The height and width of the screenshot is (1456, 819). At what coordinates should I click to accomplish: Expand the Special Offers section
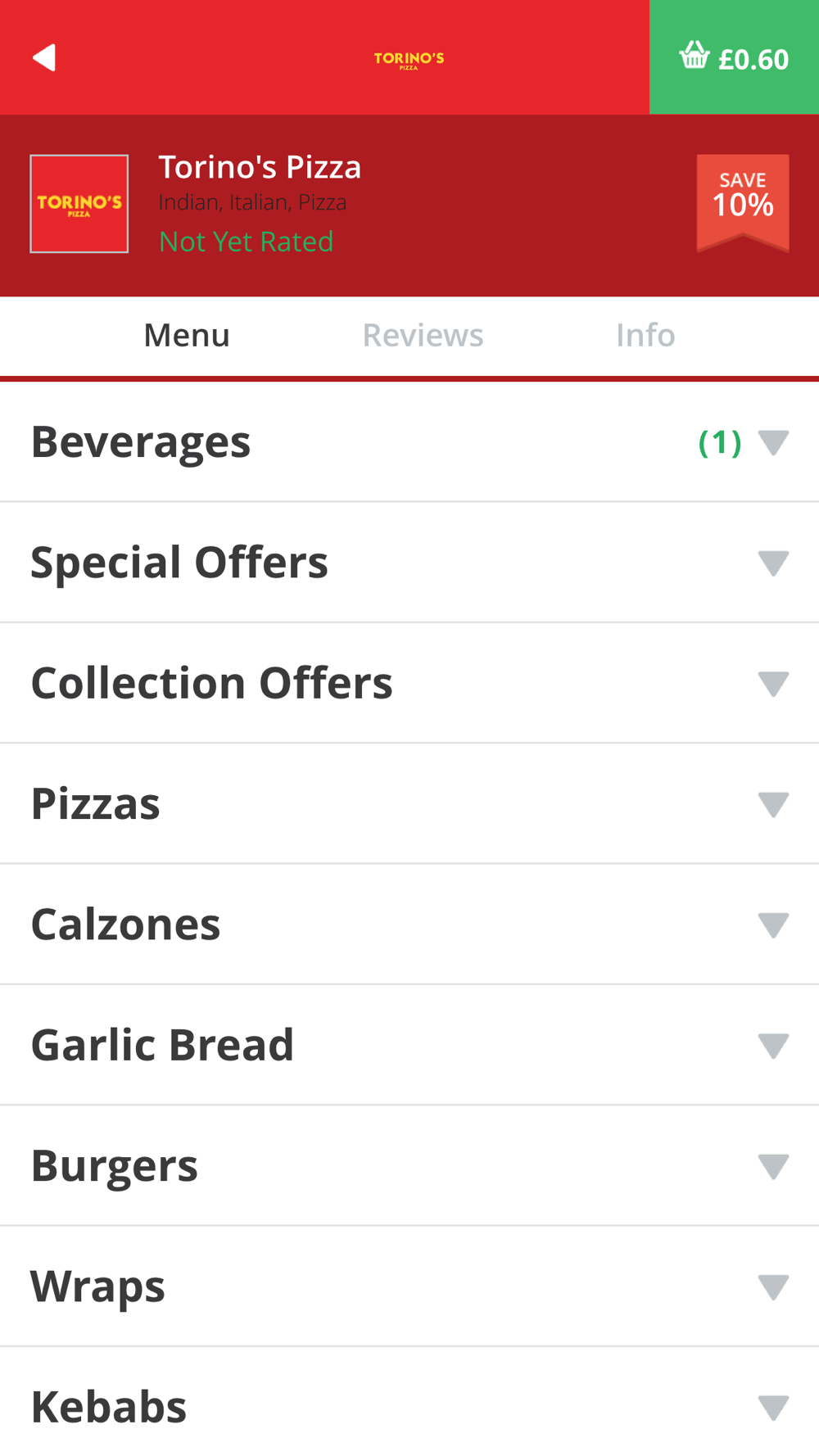pyautogui.click(x=409, y=563)
